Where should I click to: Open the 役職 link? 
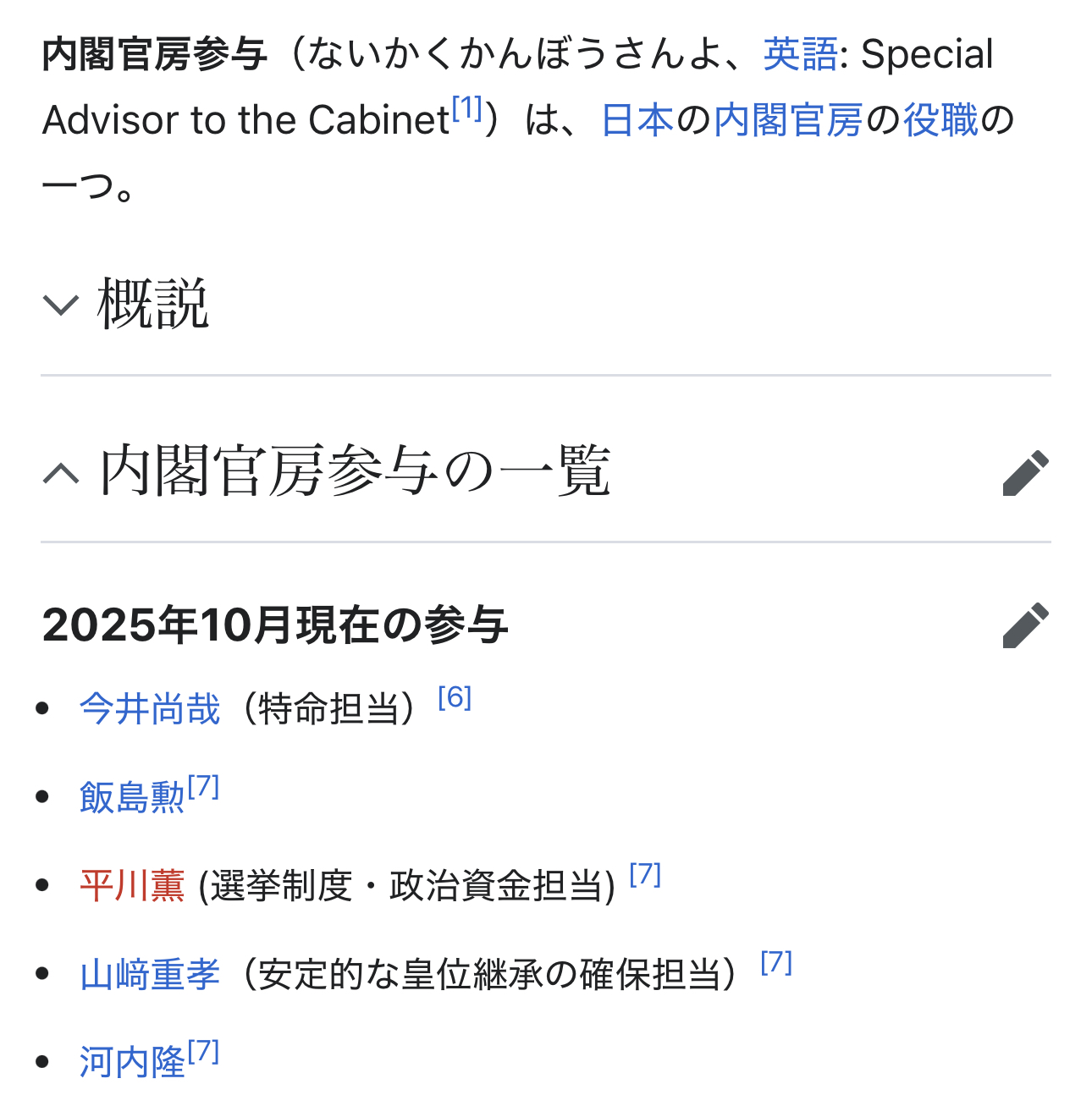tap(940, 120)
